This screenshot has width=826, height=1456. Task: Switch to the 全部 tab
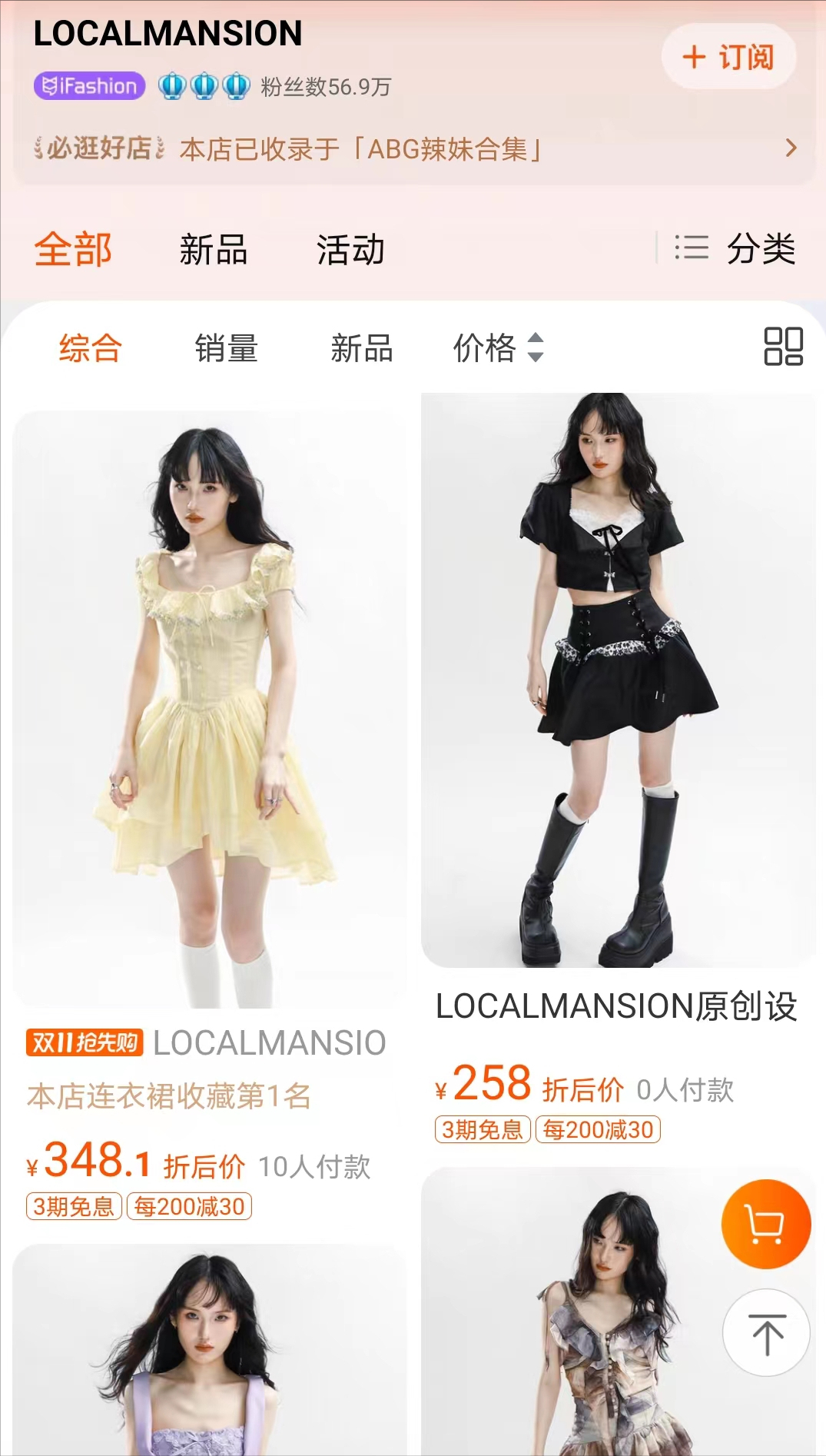pyautogui.click(x=73, y=250)
